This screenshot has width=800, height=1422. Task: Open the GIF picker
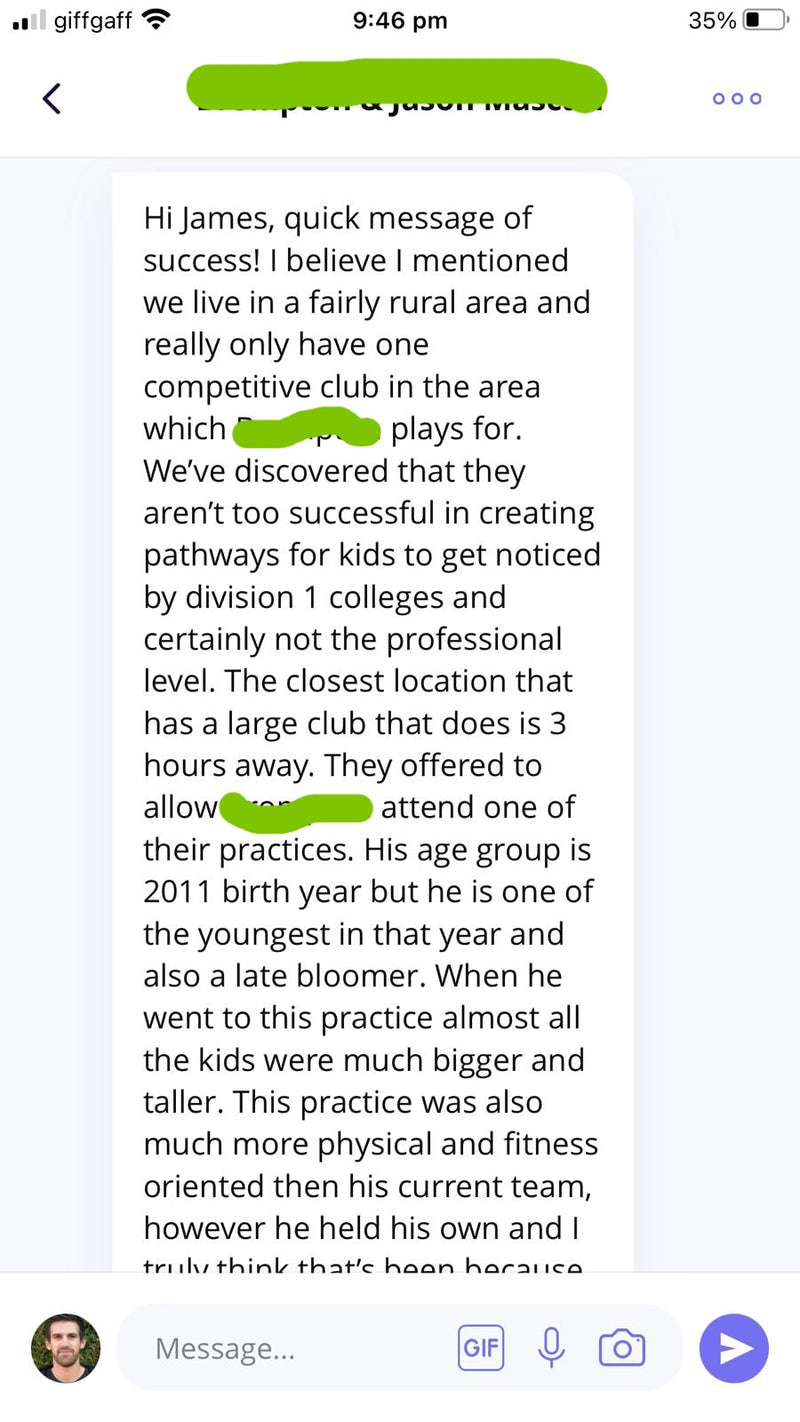coord(481,1348)
